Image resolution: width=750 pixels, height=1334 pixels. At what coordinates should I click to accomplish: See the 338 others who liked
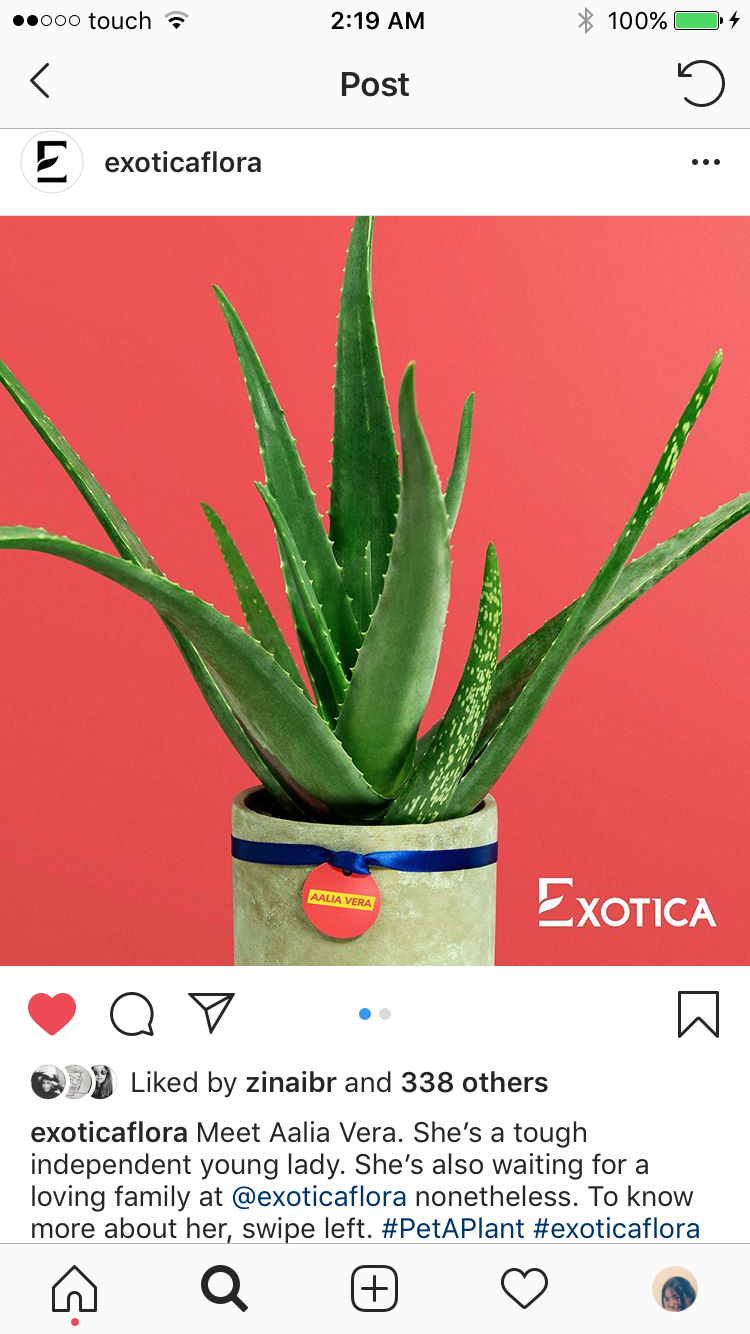tap(474, 1082)
